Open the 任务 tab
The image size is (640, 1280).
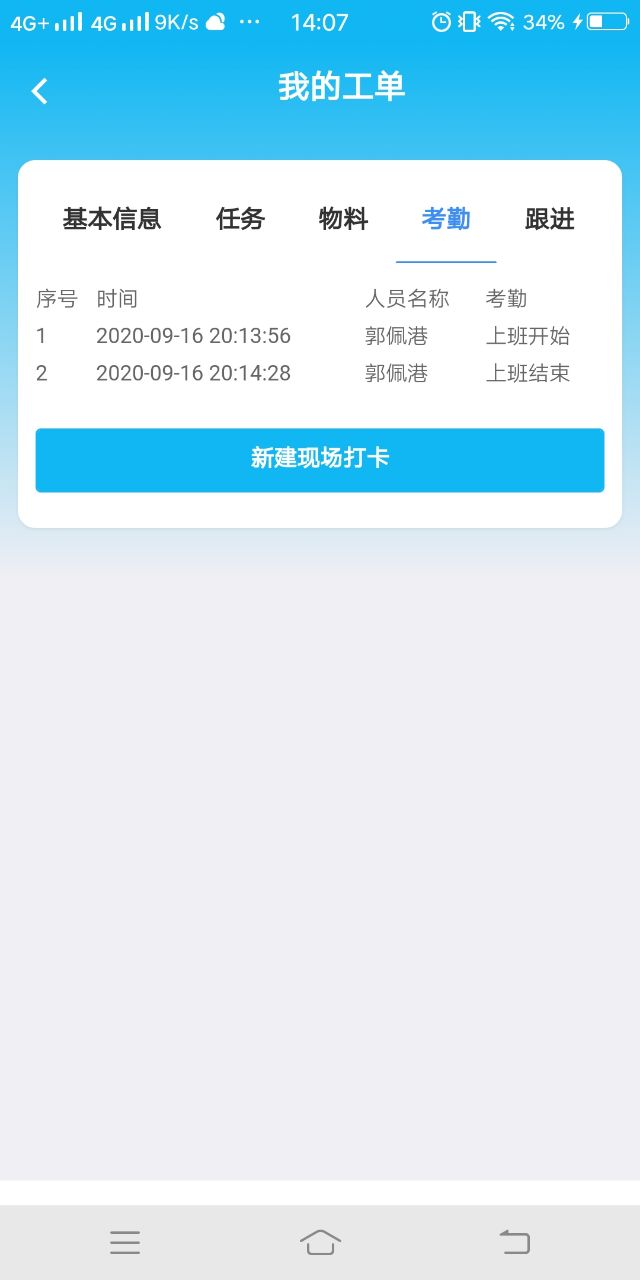click(x=240, y=219)
